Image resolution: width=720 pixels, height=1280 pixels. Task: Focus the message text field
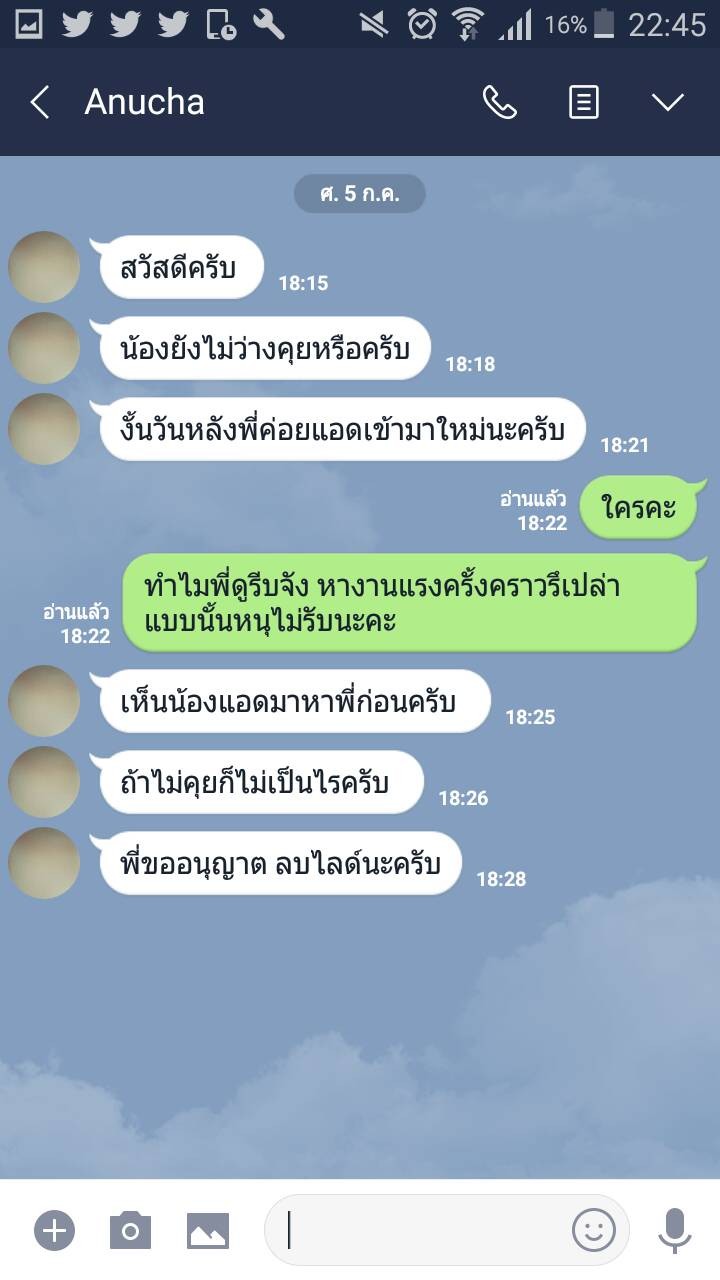click(x=420, y=1230)
